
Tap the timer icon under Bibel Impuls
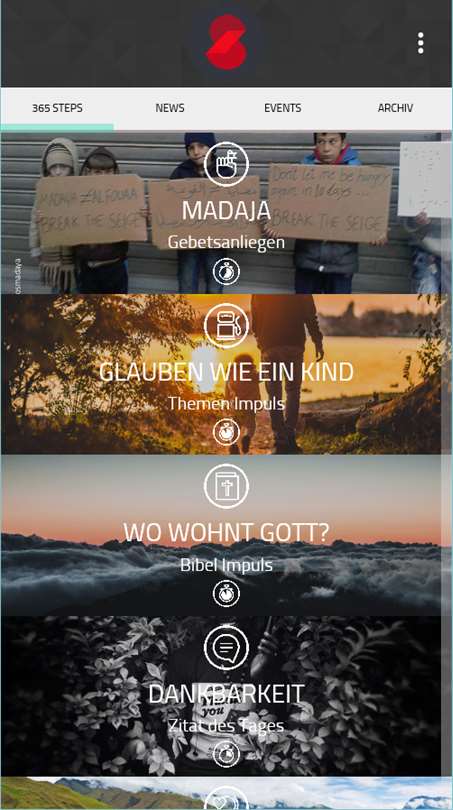[x=226, y=593]
